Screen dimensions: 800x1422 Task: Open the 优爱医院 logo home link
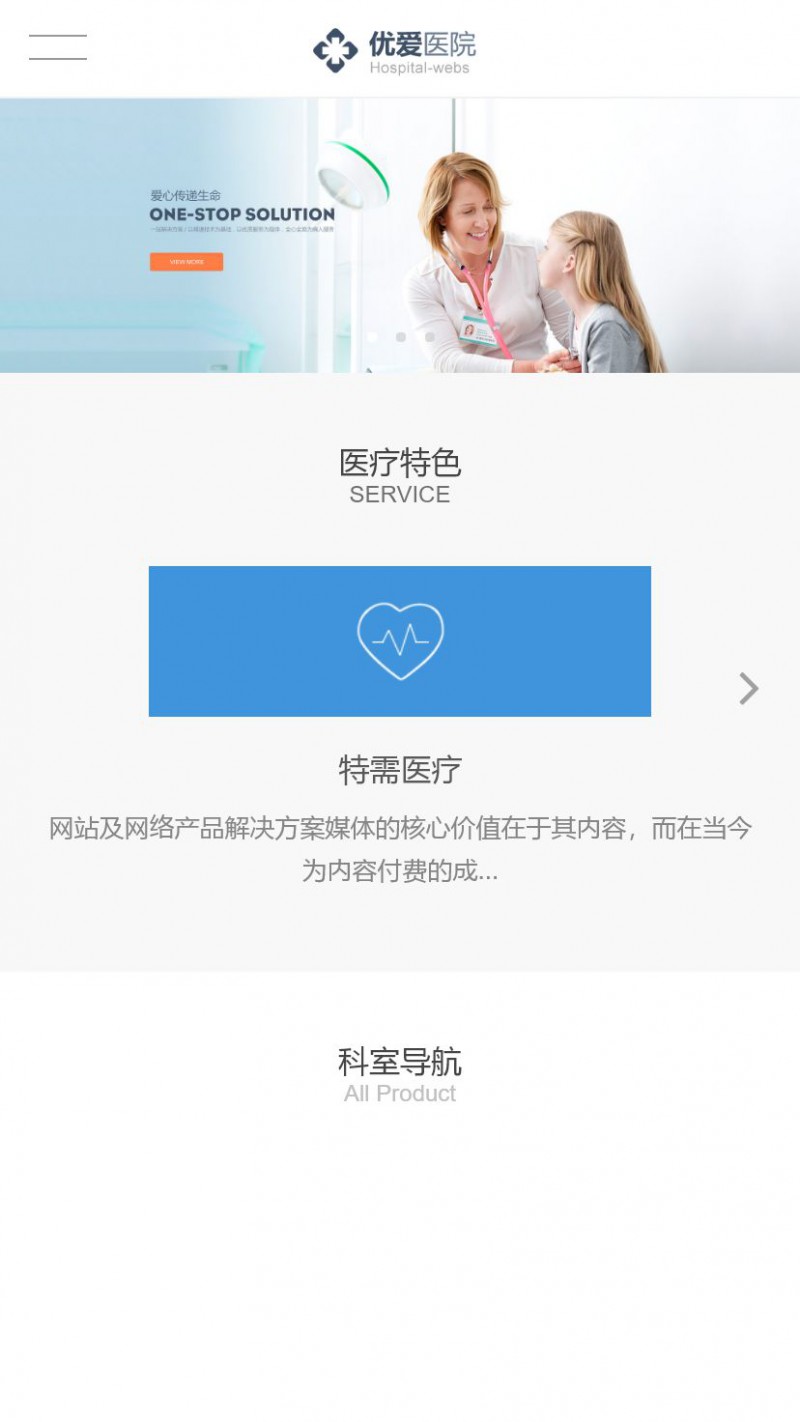(x=395, y=51)
